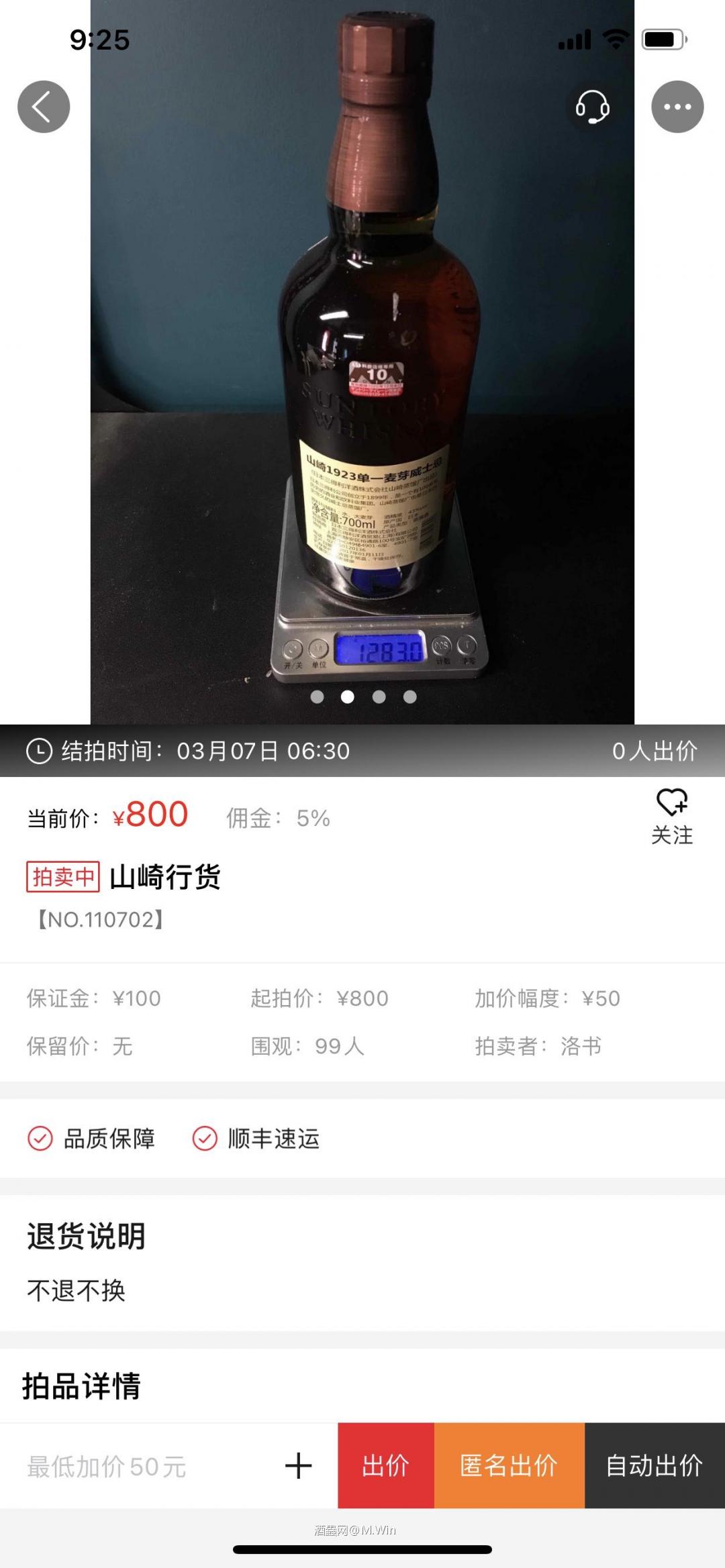725x1568 pixels.
Task: View bidder count by tapping 0人出价
Action: pyautogui.click(x=655, y=751)
